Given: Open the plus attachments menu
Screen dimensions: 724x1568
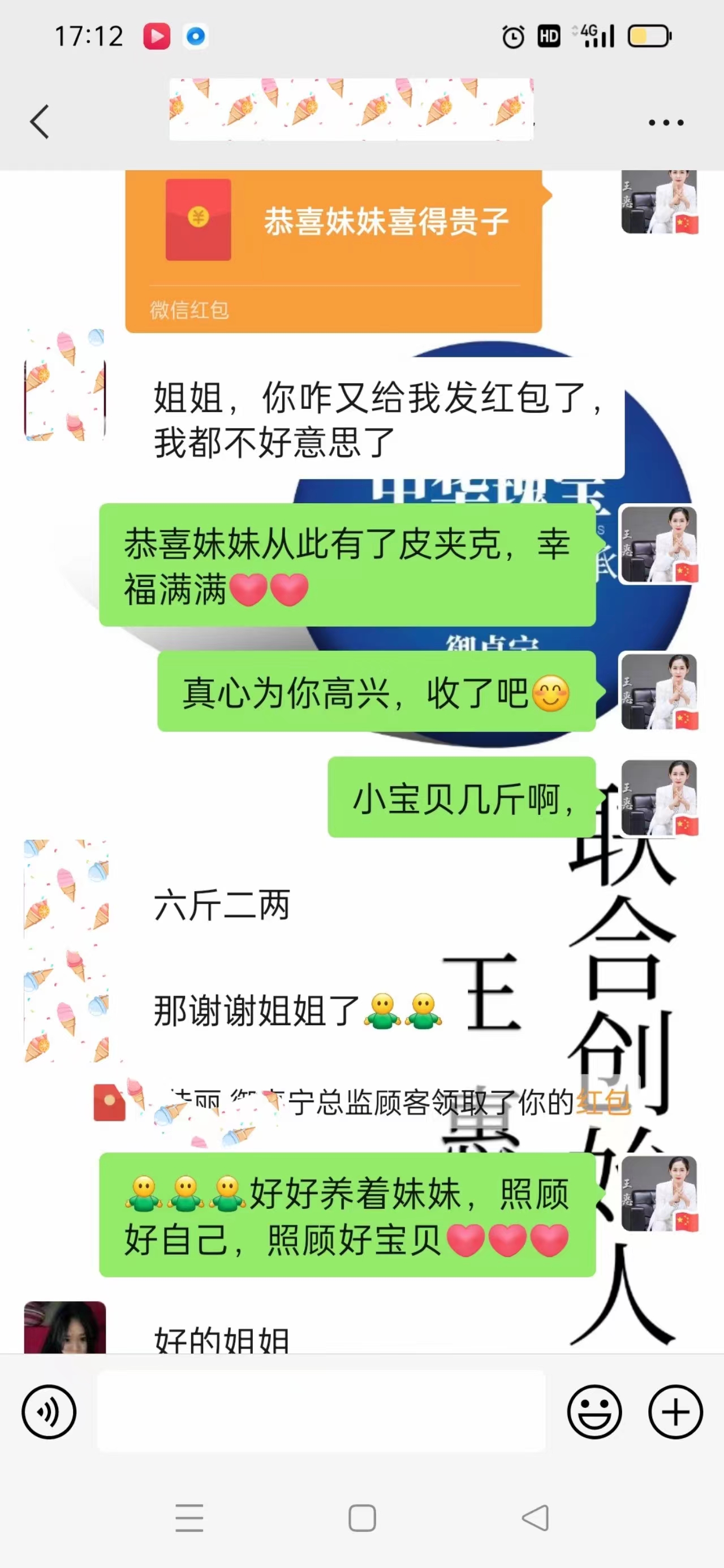Looking at the screenshot, I should [x=675, y=1411].
